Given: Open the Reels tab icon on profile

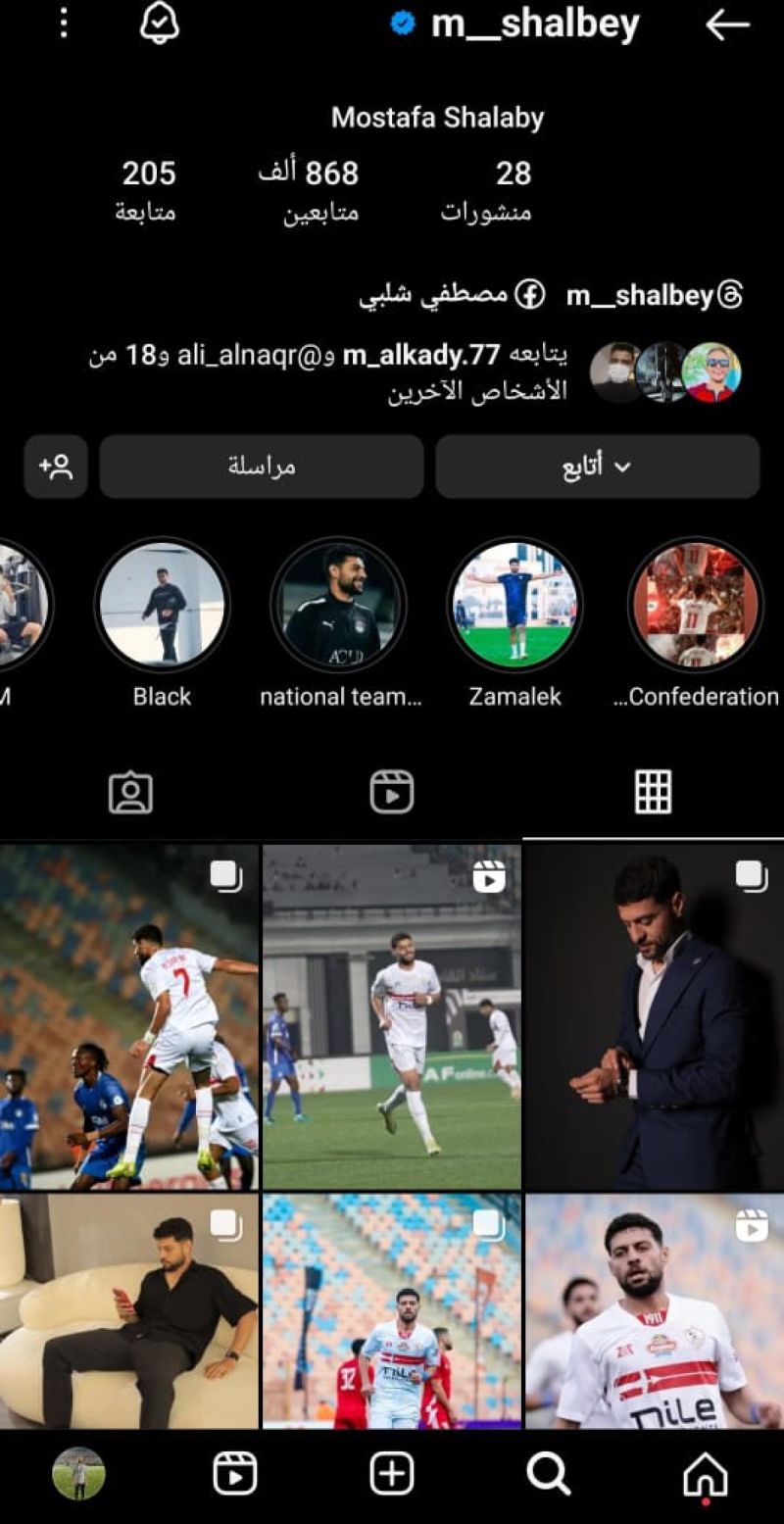Looking at the screenshot, I should coord(391,794).
